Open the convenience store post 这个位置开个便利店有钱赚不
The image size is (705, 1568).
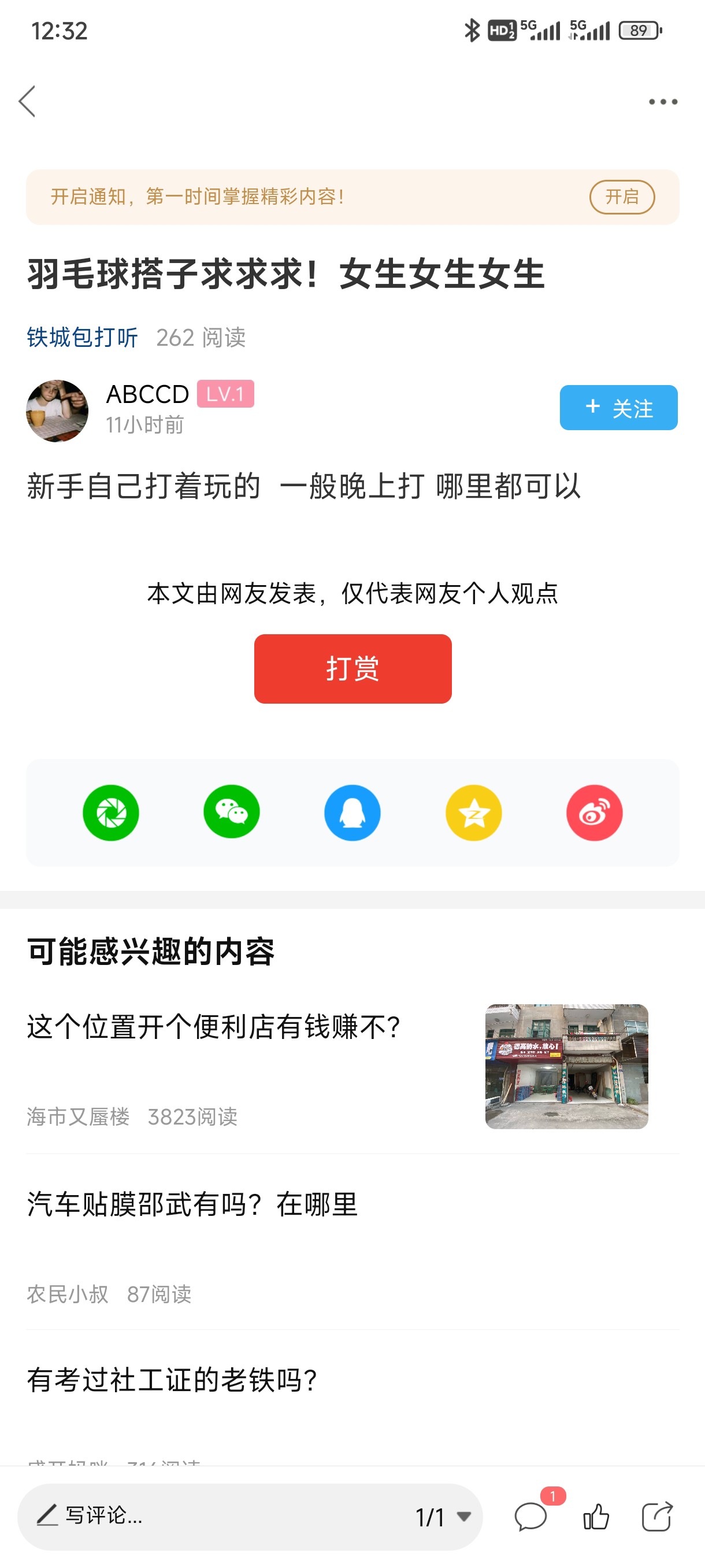click(x=213, y=1027)
